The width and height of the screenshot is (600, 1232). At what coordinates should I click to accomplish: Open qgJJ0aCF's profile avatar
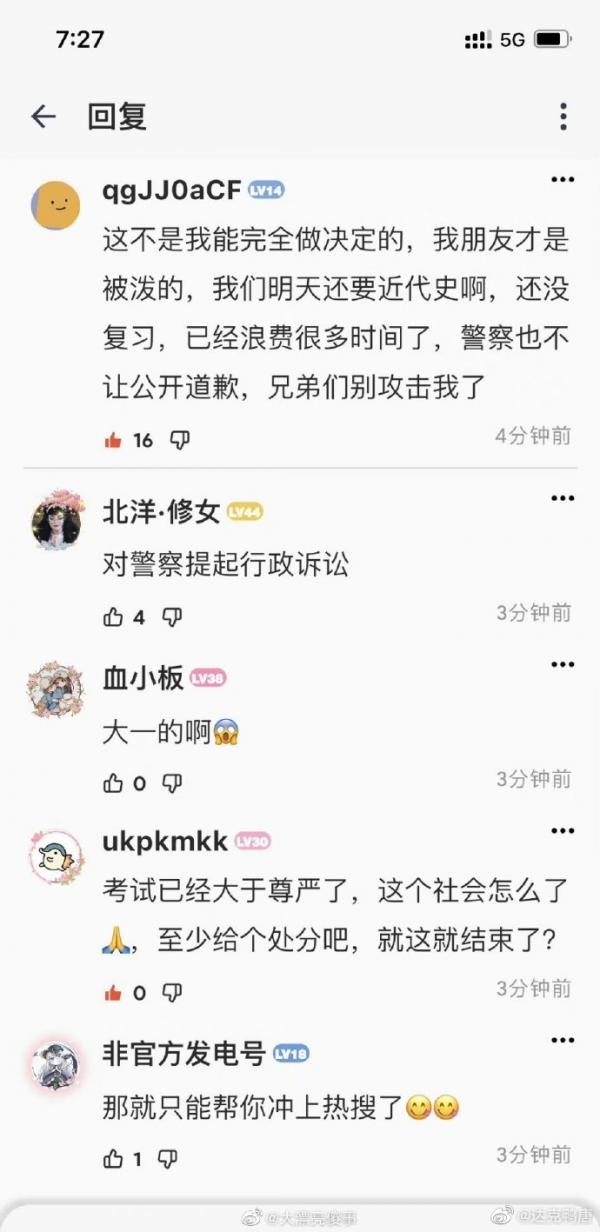(56, 204)
